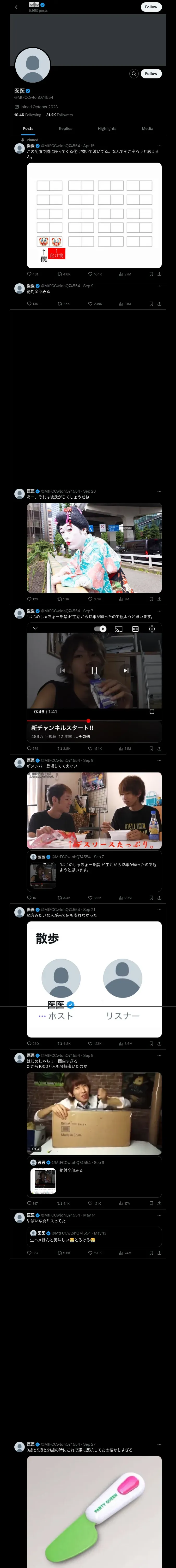Switch to the Highlights tab
176x1568 pixels.
click(107, 128)
